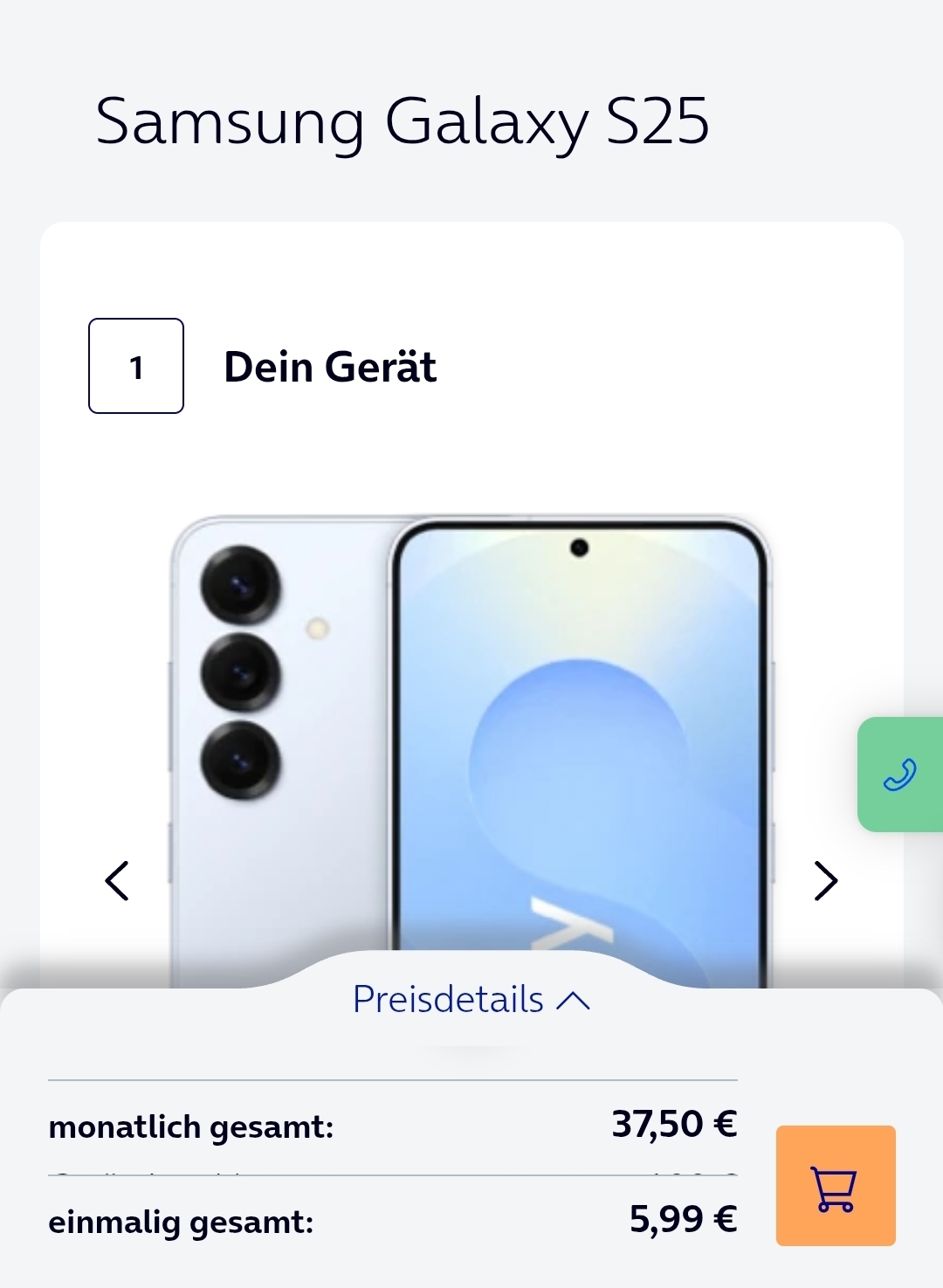Open the shopping cart
The image size is (943, 1288).
point(836,1186)
